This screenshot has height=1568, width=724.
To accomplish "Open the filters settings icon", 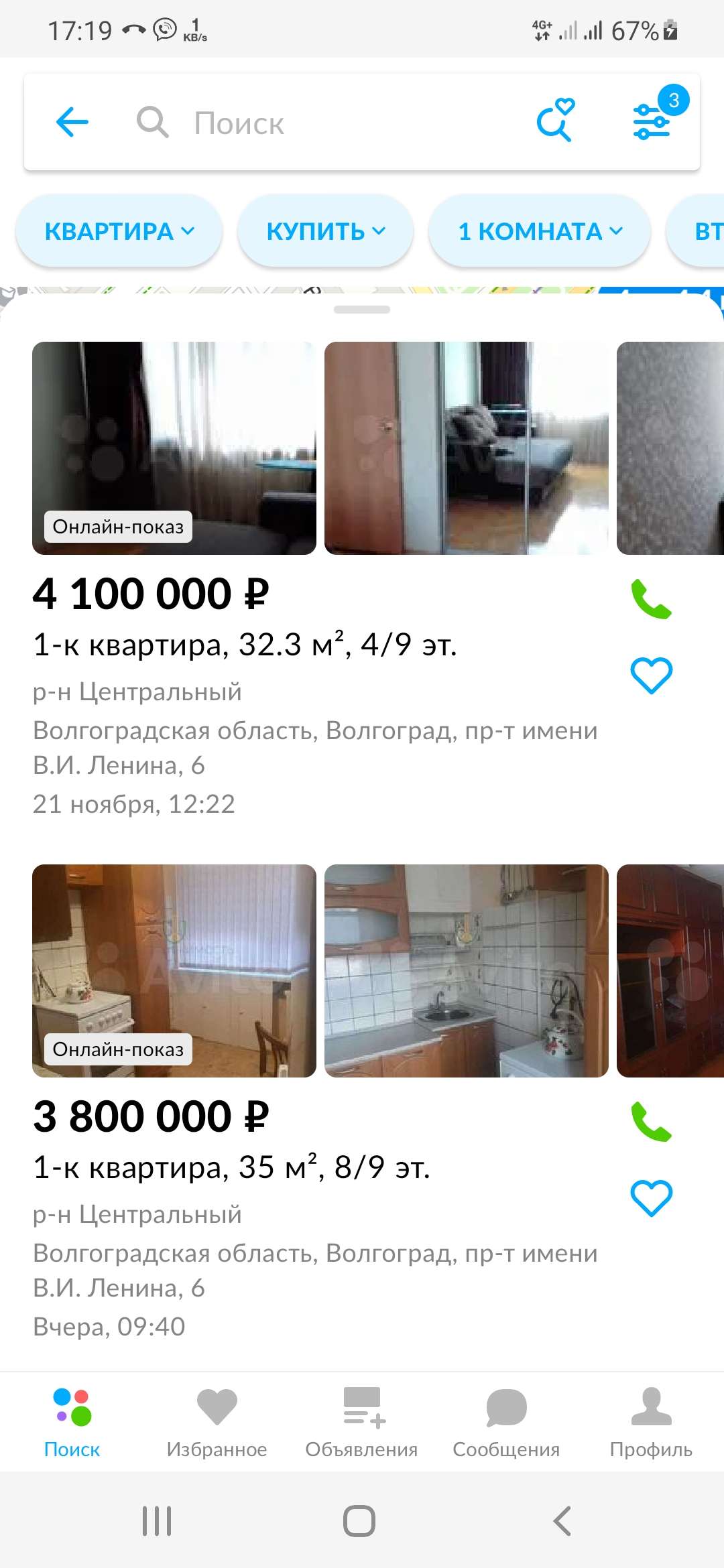I will [x=652, y=121].
